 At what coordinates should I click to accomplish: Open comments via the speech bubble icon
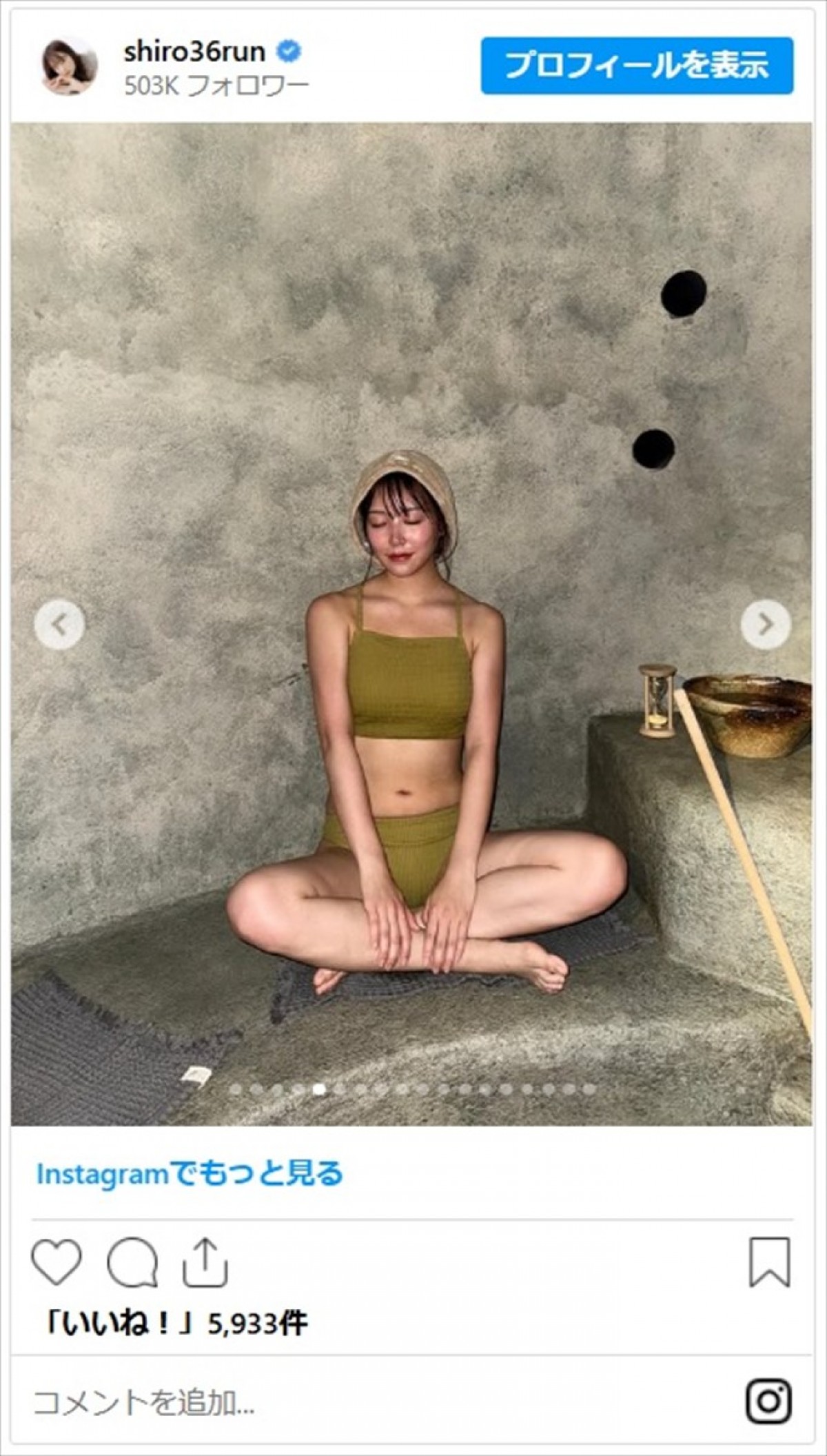point(132,1262)
